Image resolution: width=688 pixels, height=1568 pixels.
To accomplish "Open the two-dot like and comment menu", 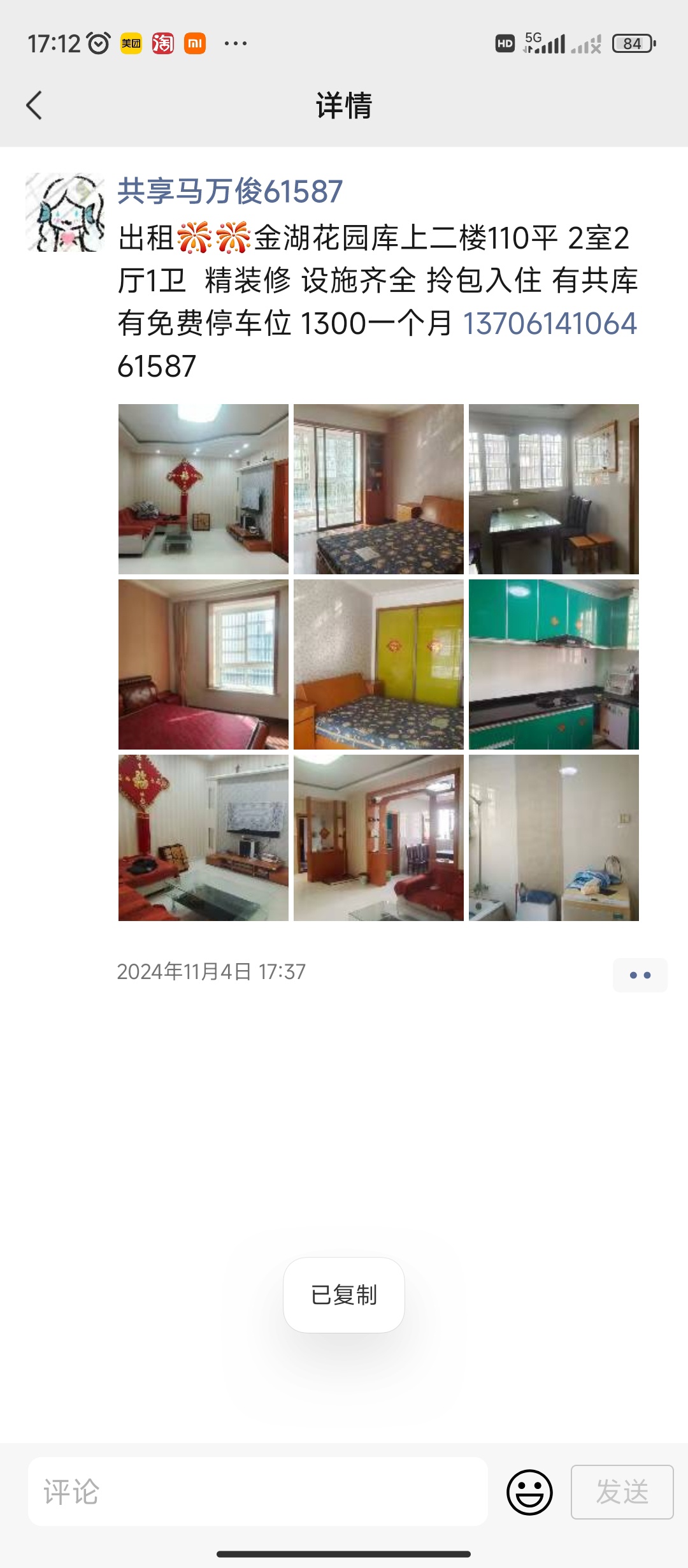I will 640,975.
